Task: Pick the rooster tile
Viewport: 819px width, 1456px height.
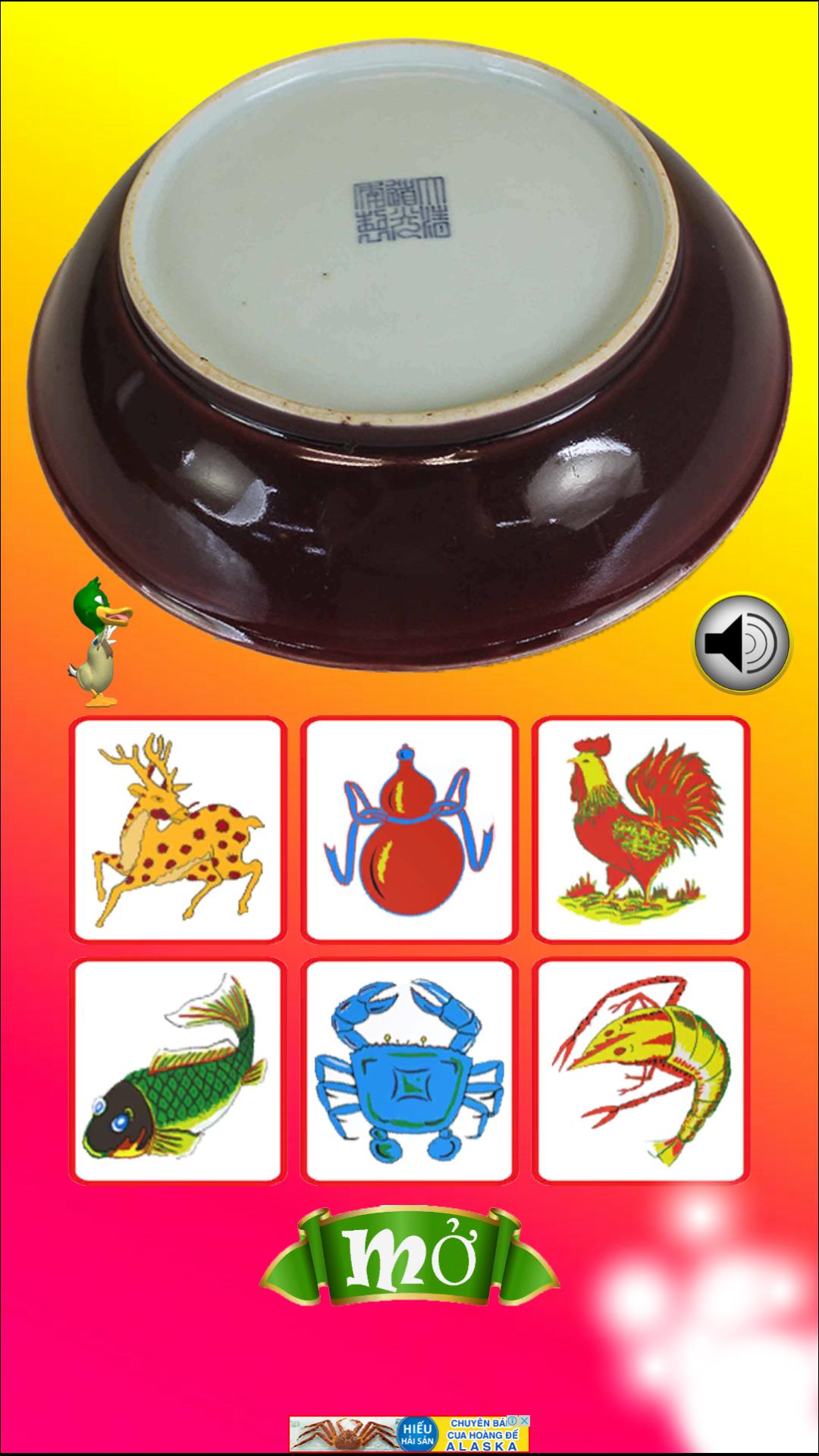Action: [641, 830]
